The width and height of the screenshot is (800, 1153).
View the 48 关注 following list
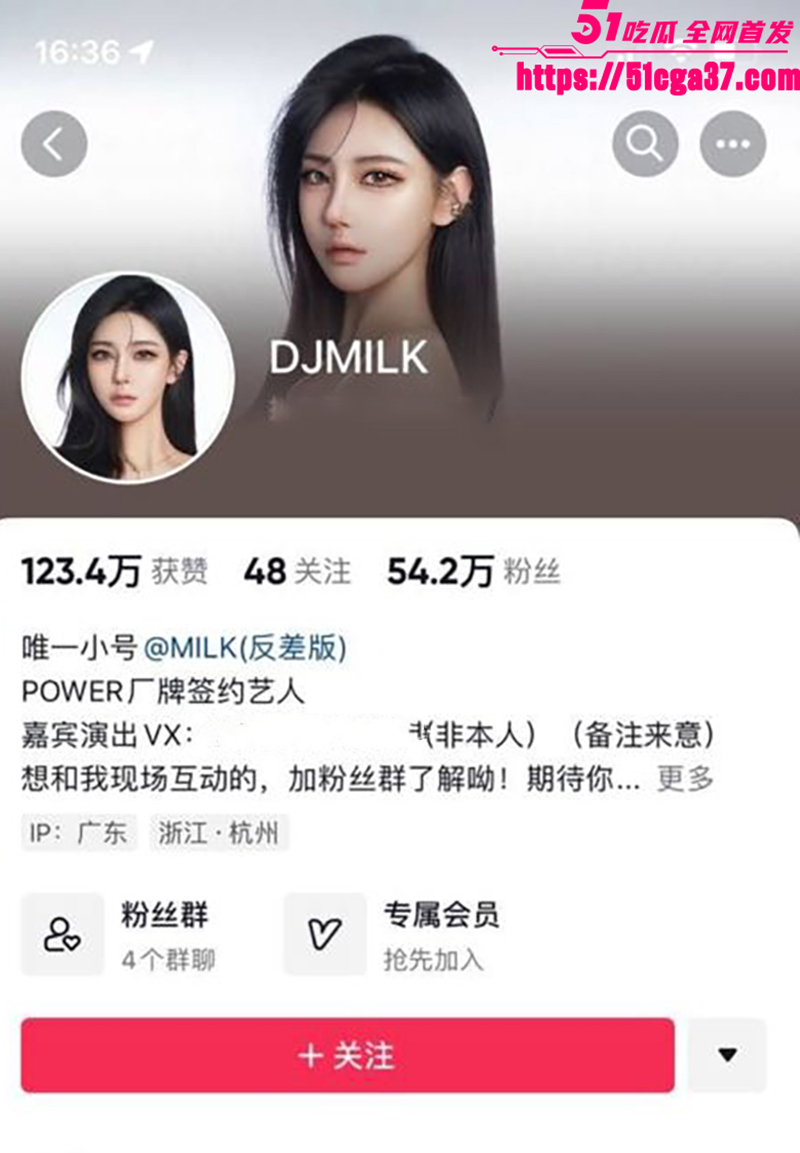[297, 572]
